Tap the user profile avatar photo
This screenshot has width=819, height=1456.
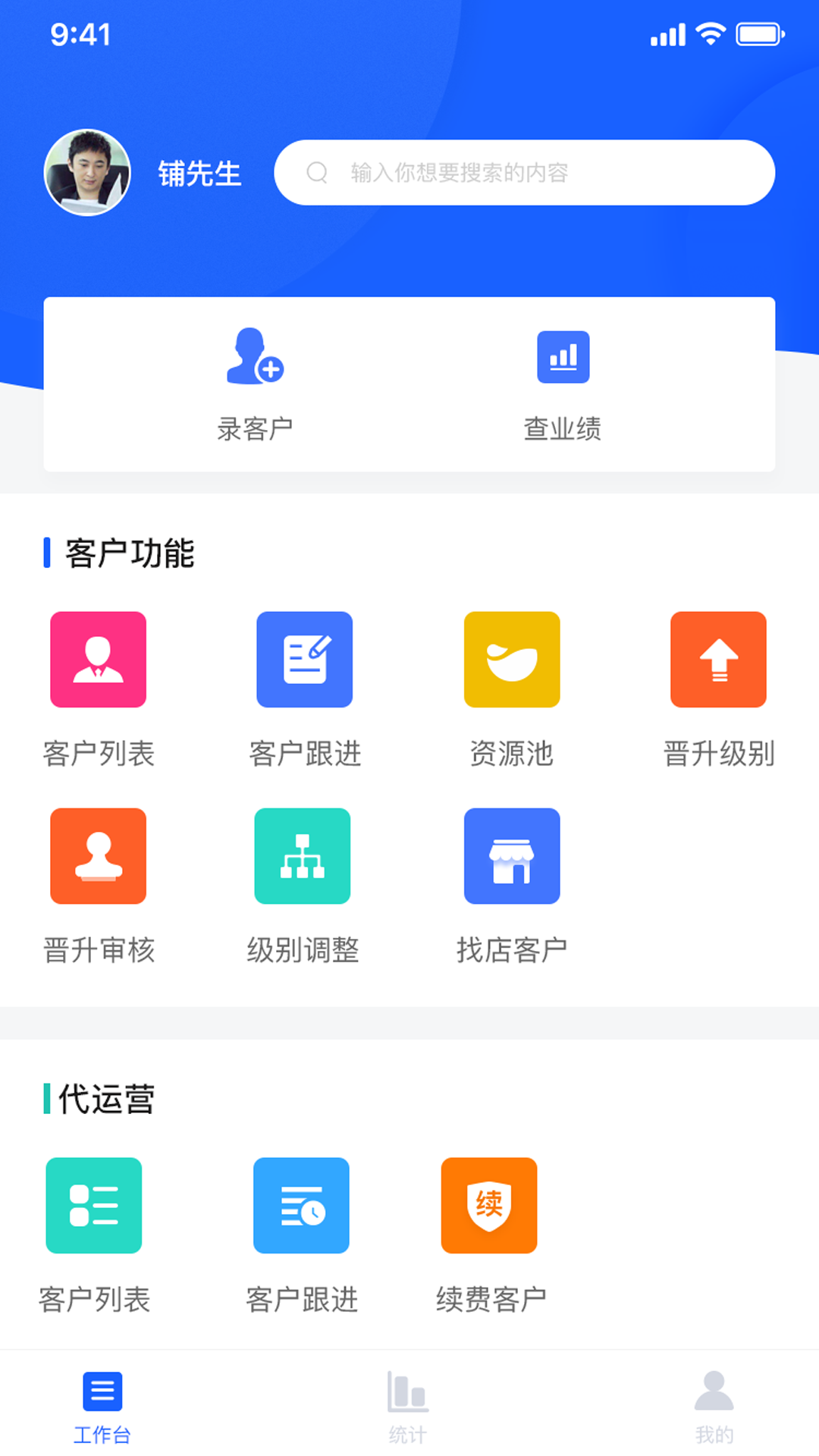click(87, 172)
